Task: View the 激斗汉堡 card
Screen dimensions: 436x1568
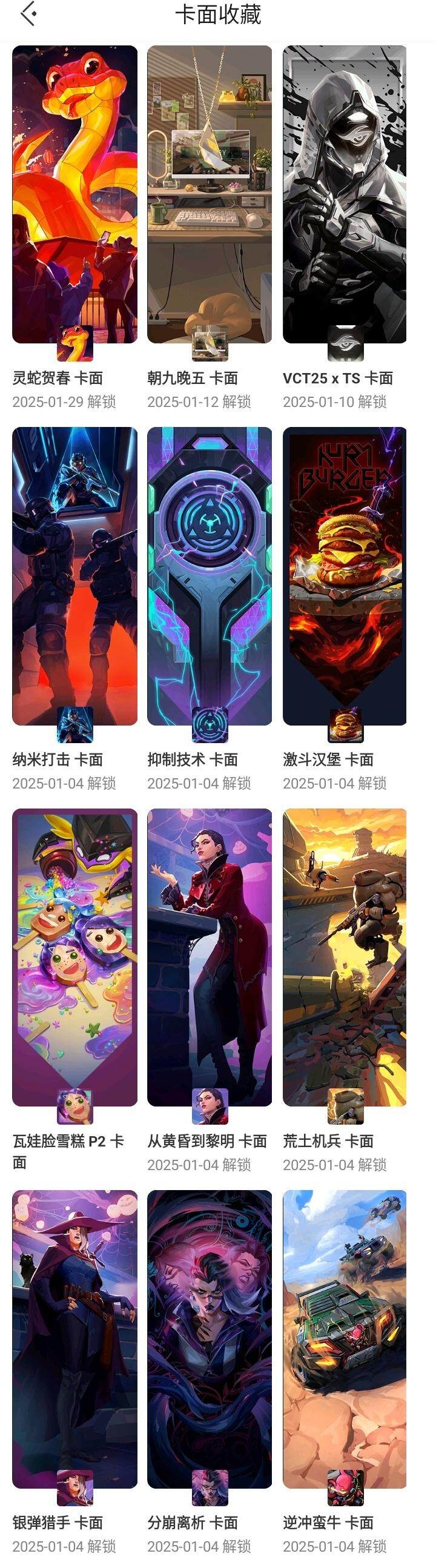Action: [x=345, y=576]
